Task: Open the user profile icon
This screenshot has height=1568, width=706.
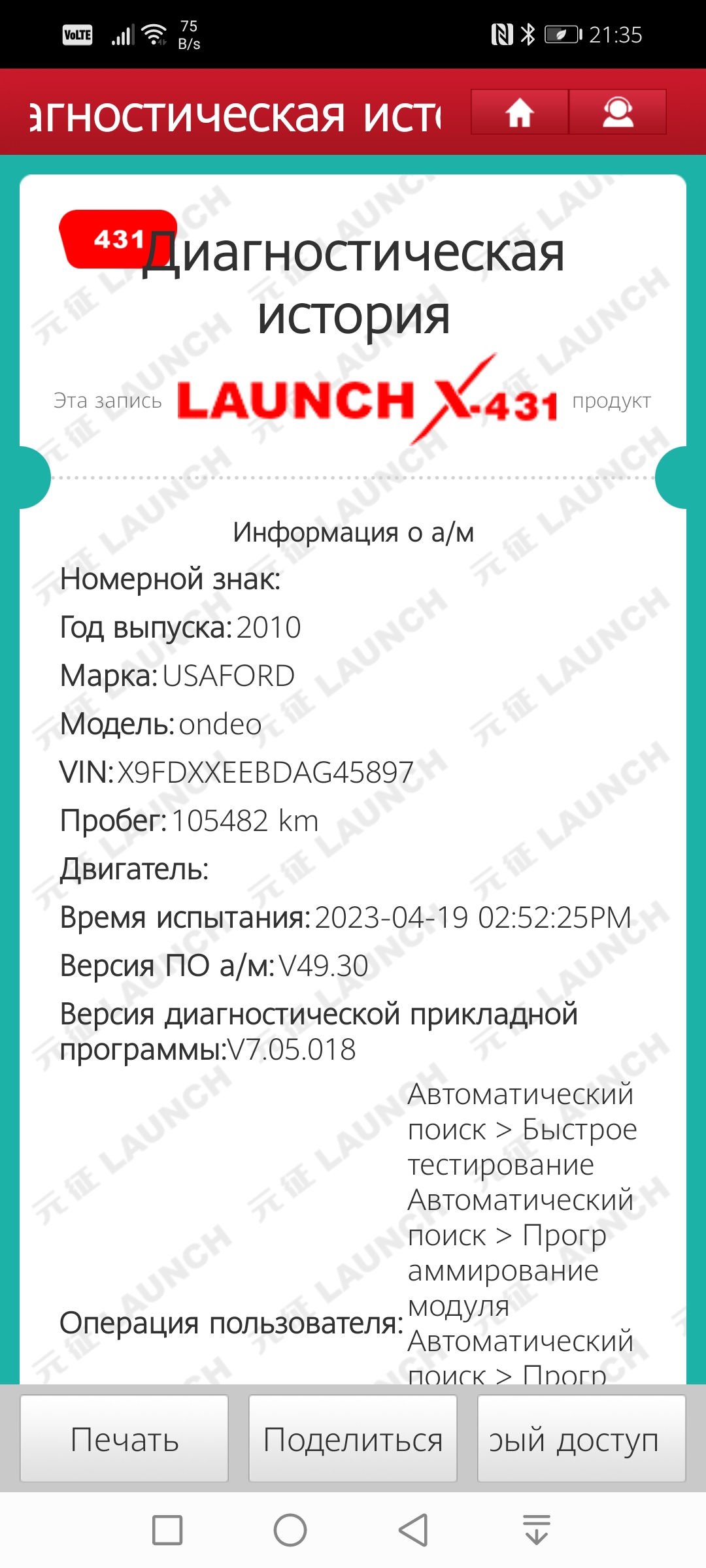Action: (617, 112)
